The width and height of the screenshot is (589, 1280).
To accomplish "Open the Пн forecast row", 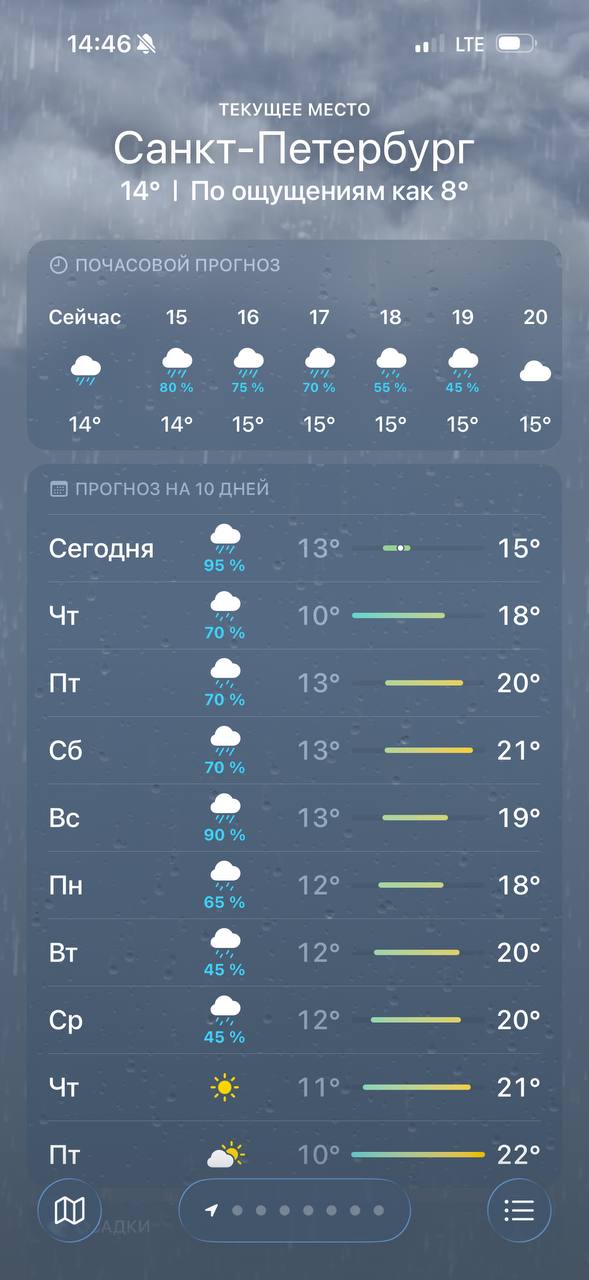I will [x=295, y=885].
